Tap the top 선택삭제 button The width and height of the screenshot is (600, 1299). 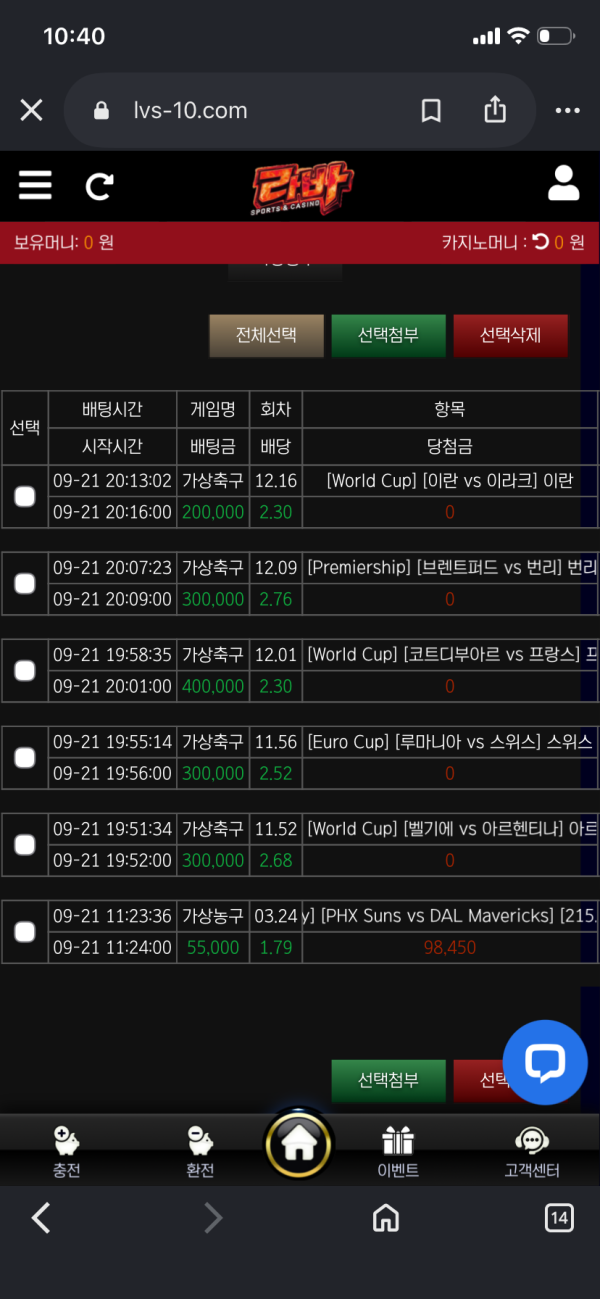[510, 336]
